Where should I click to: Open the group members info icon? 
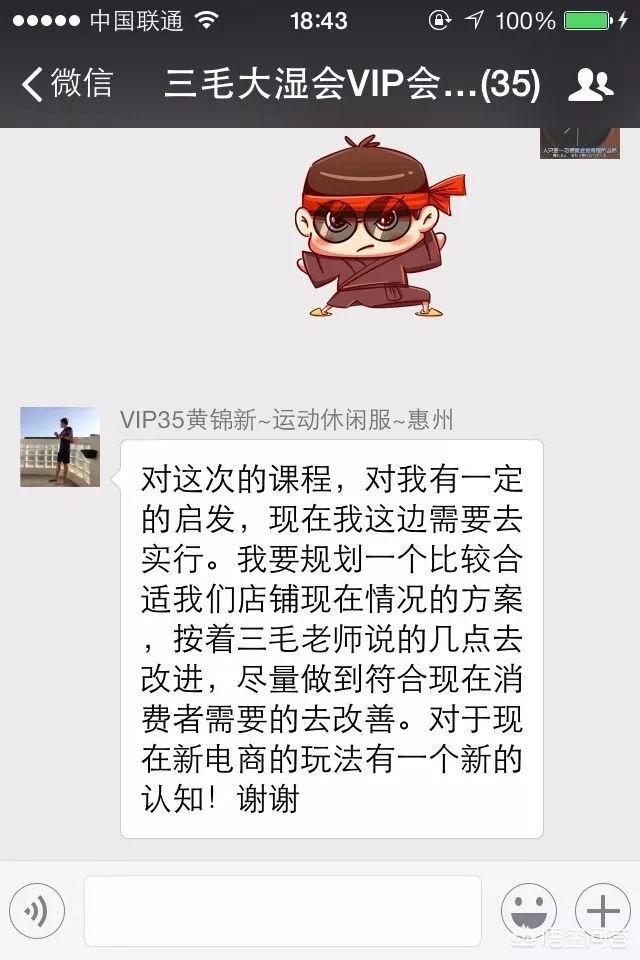point(590,85)
